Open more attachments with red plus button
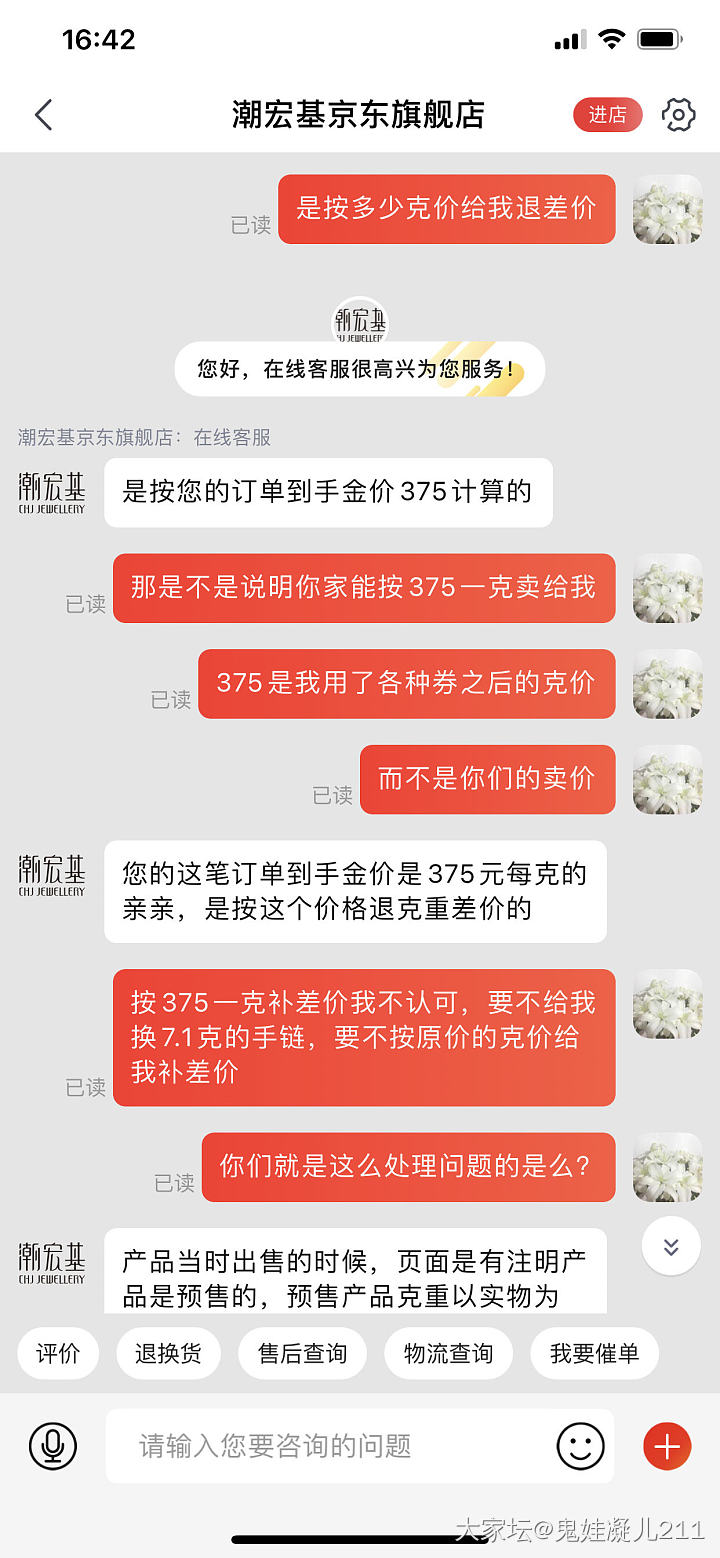The height and width of the screenshot is (1558, 720). [x=667, y=1446]
